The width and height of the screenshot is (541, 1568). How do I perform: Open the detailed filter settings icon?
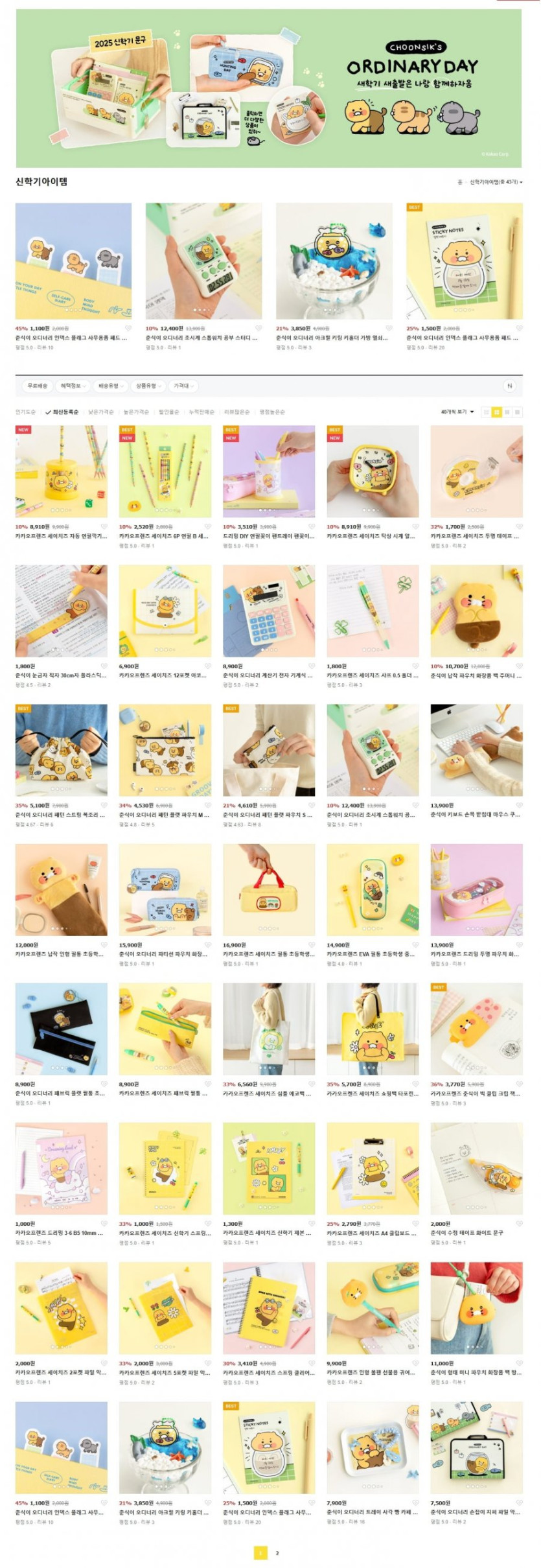(x=510, y=386)
